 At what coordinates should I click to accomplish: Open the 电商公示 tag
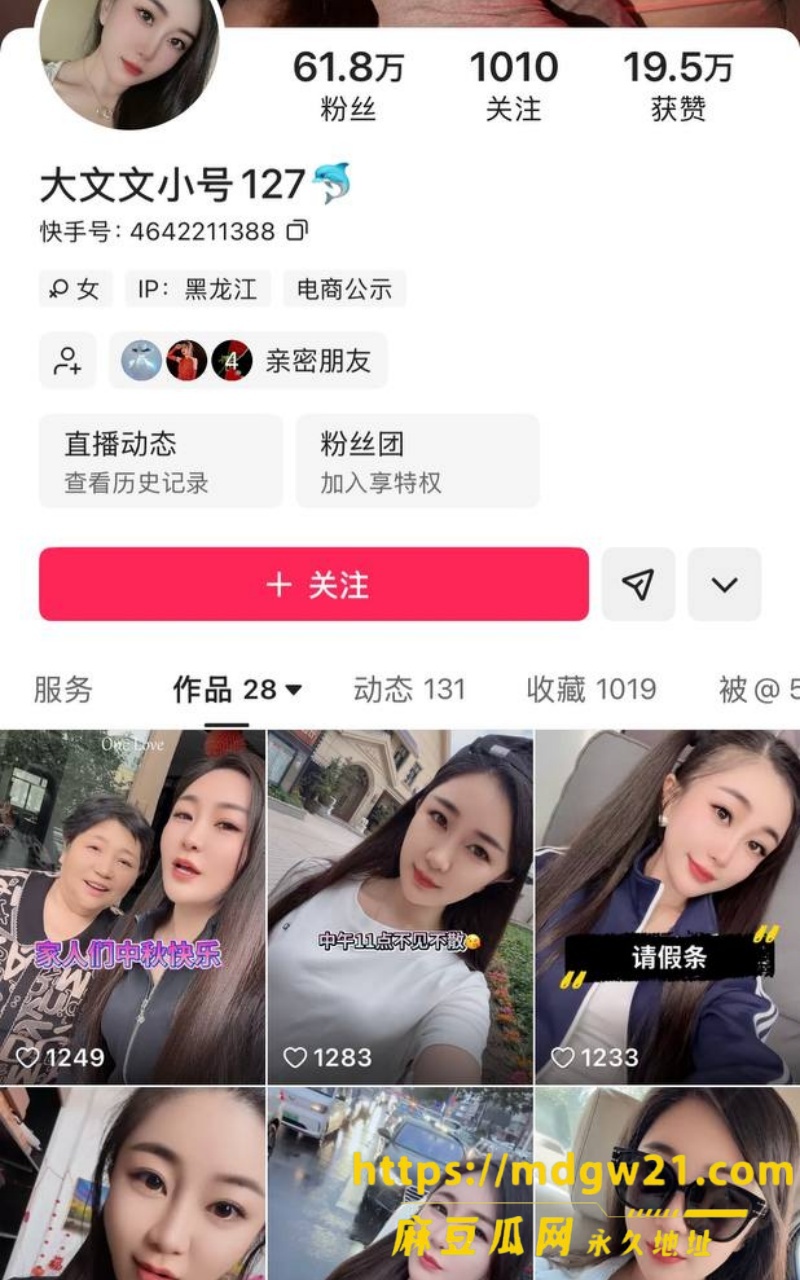[344, 289]
